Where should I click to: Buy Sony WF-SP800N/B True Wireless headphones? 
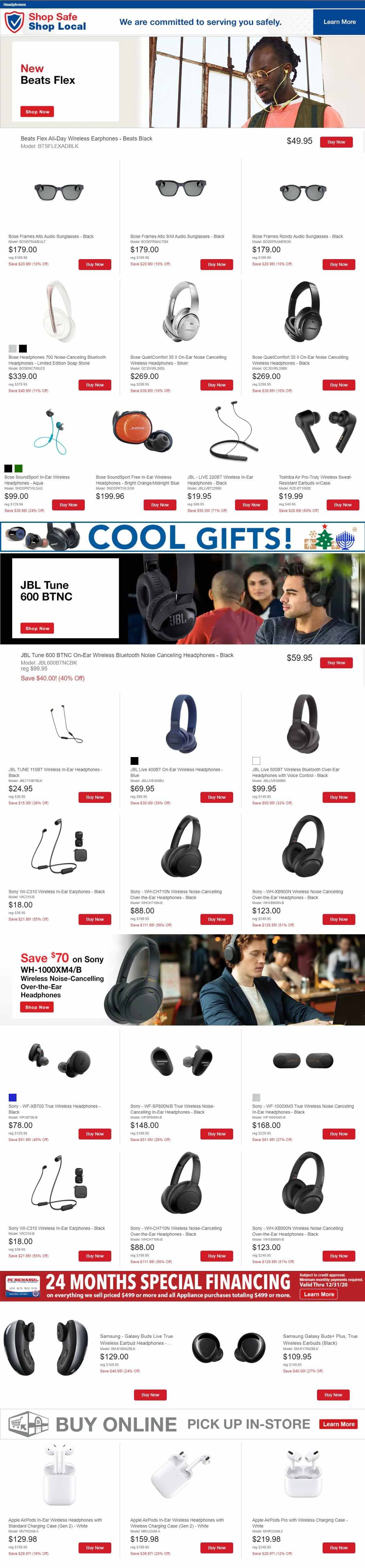pos(216,1133)
